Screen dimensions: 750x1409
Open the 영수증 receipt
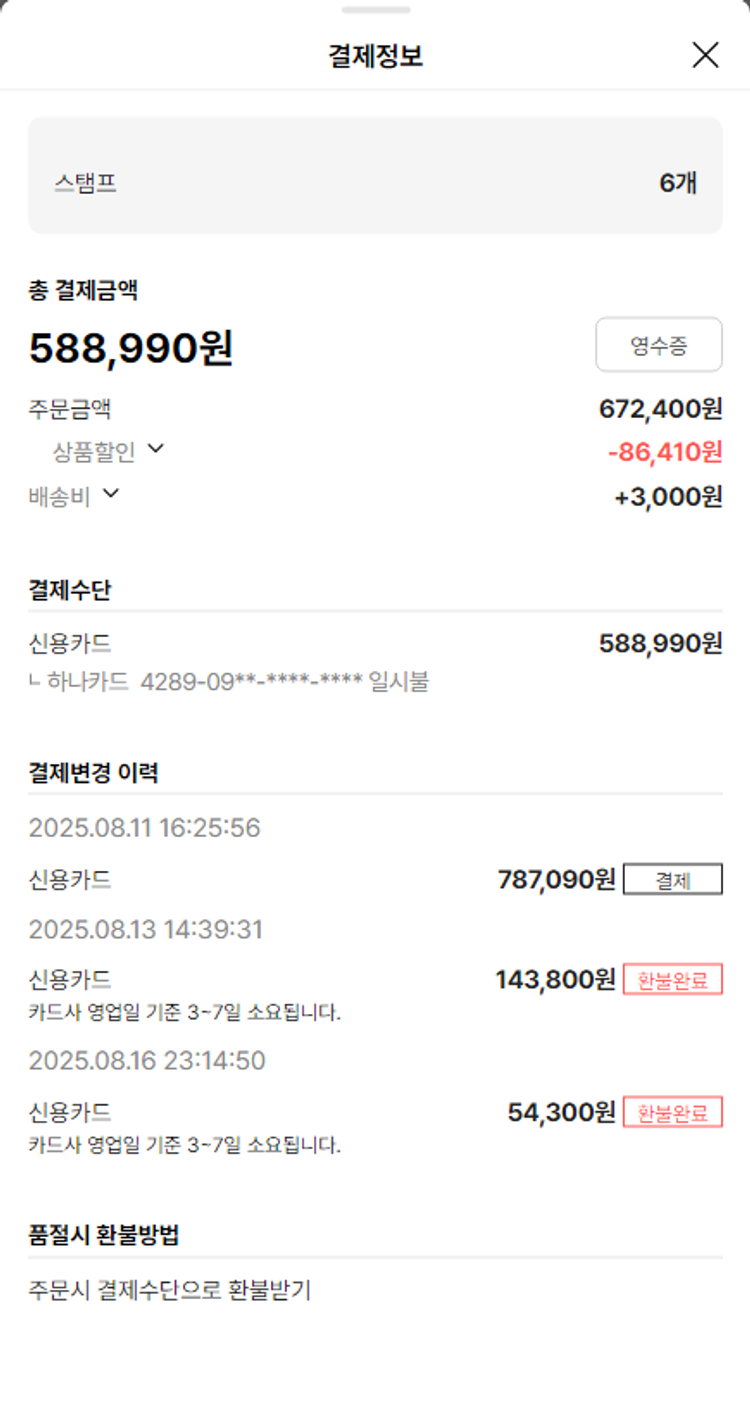click(x=658, y=346)
